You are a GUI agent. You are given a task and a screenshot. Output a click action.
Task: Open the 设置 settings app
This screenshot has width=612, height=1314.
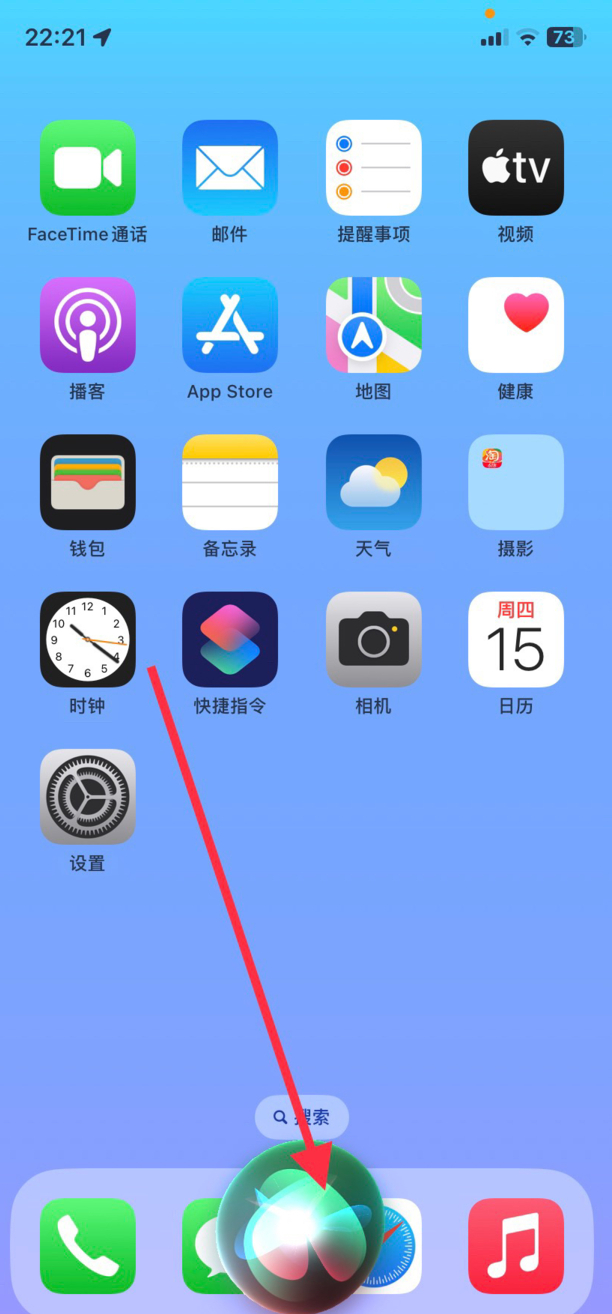pyautogui.click(x=87, y=796)
